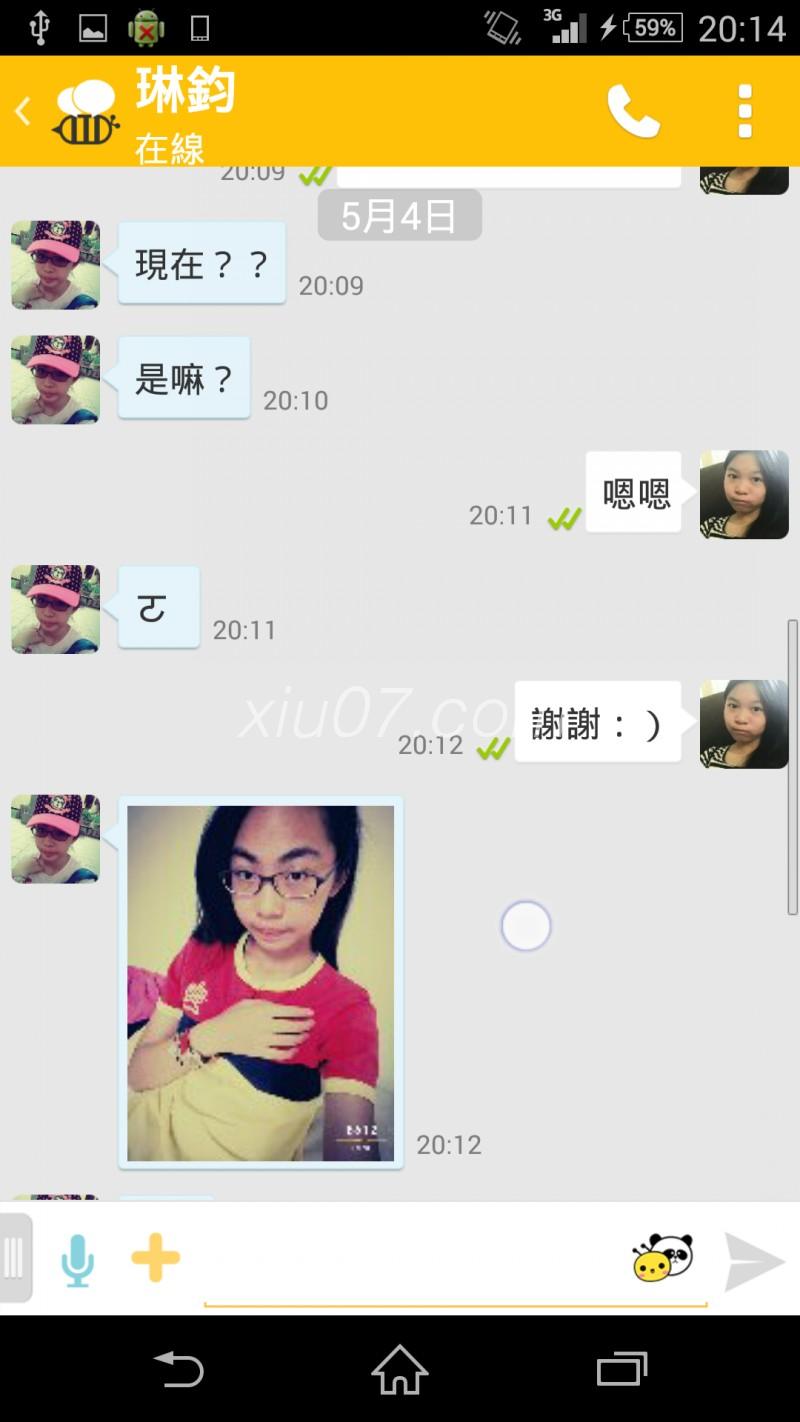Open the side panel handle by the microphone

pyautogui.click(x=14, y=1258)
